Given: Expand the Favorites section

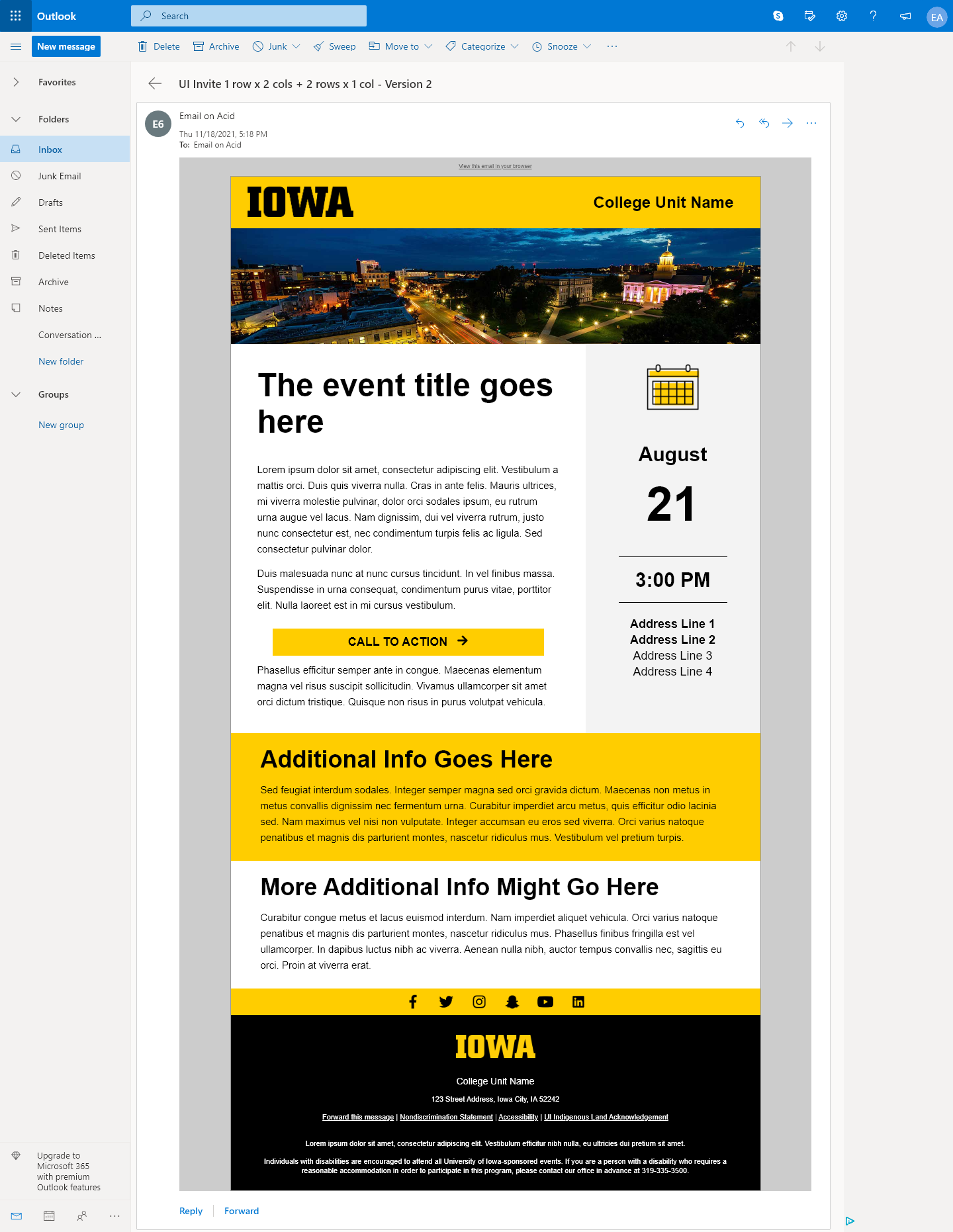Looking at the screenshot, I should point(16,82).
